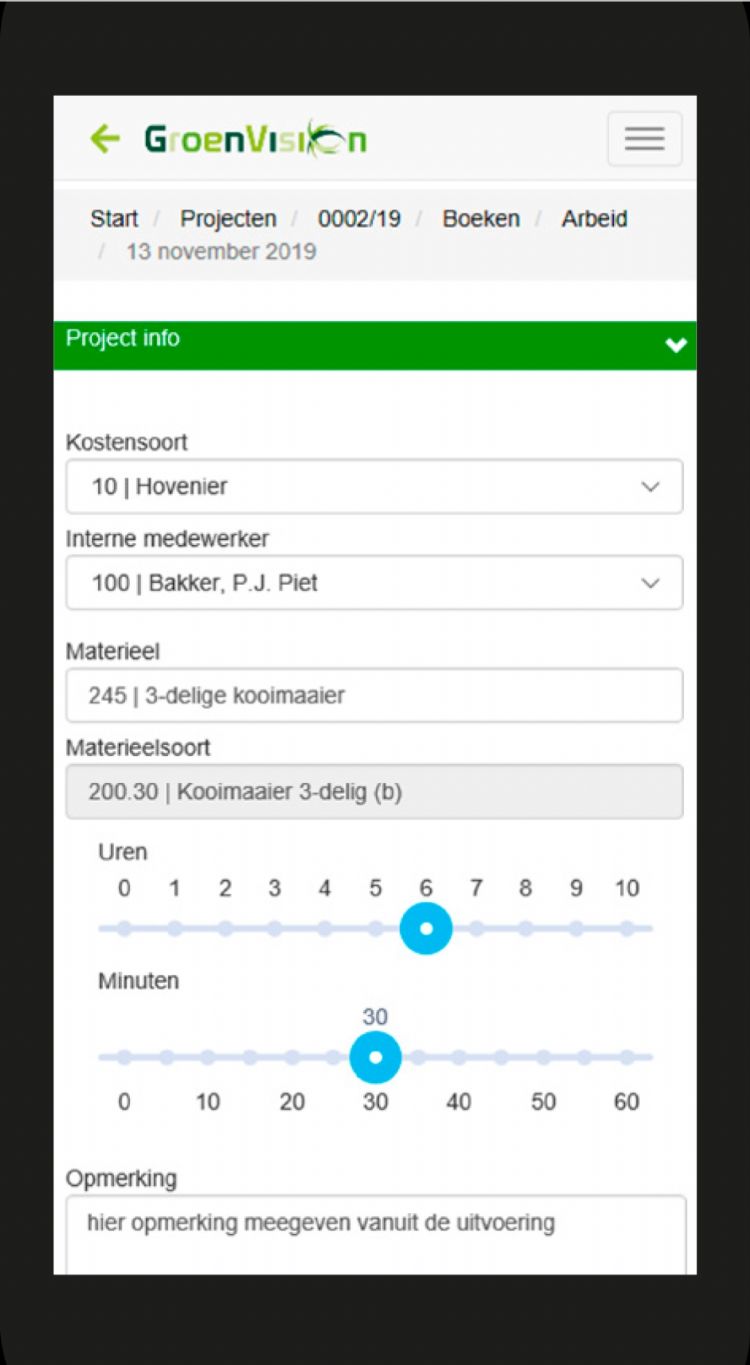This screenshot has width=750, height=1365.
Task: Navigate to the Boeken breadcrumb
Action: pos(481,219)
